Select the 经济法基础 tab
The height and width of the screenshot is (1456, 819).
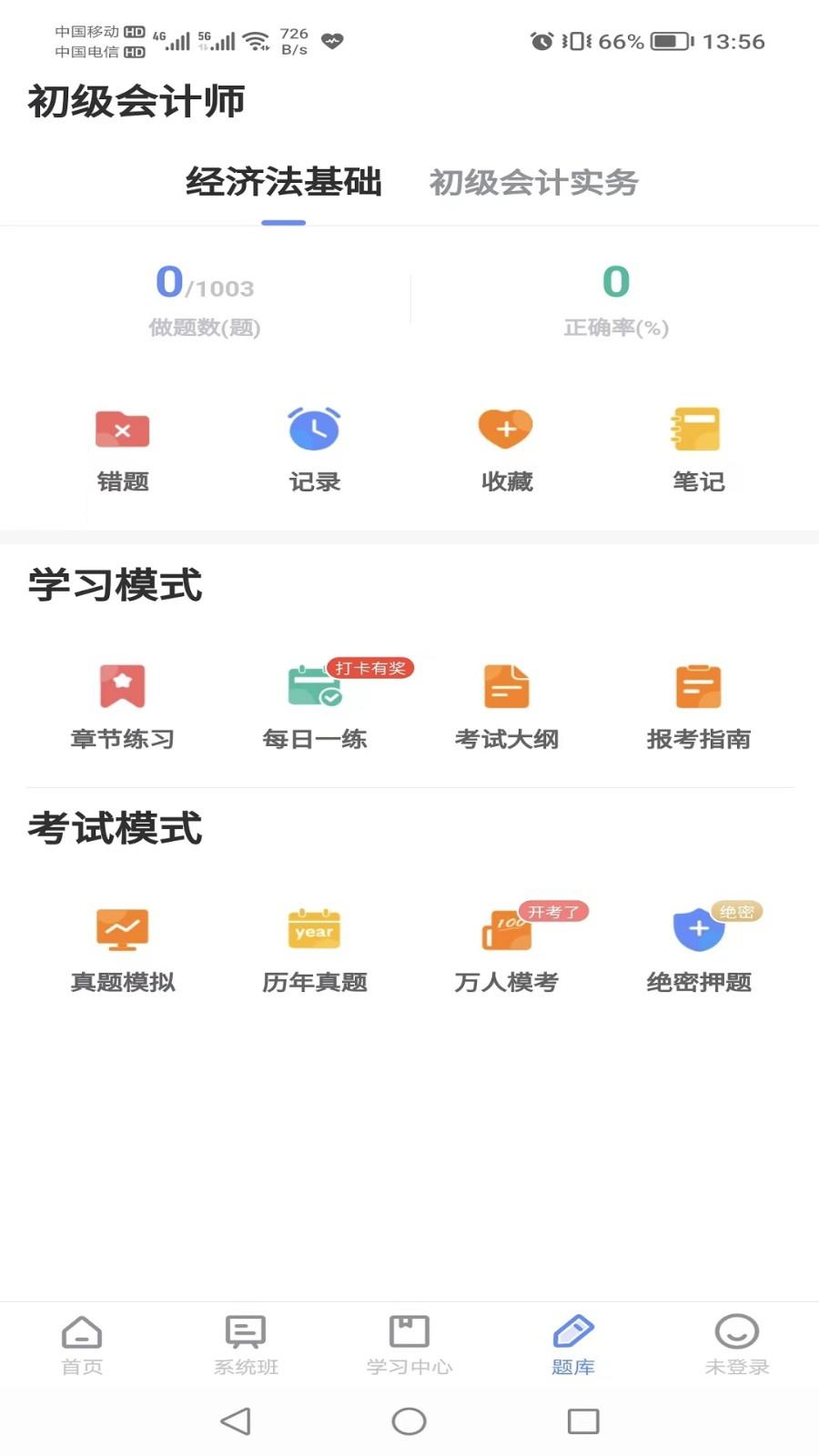click(284, 184)
